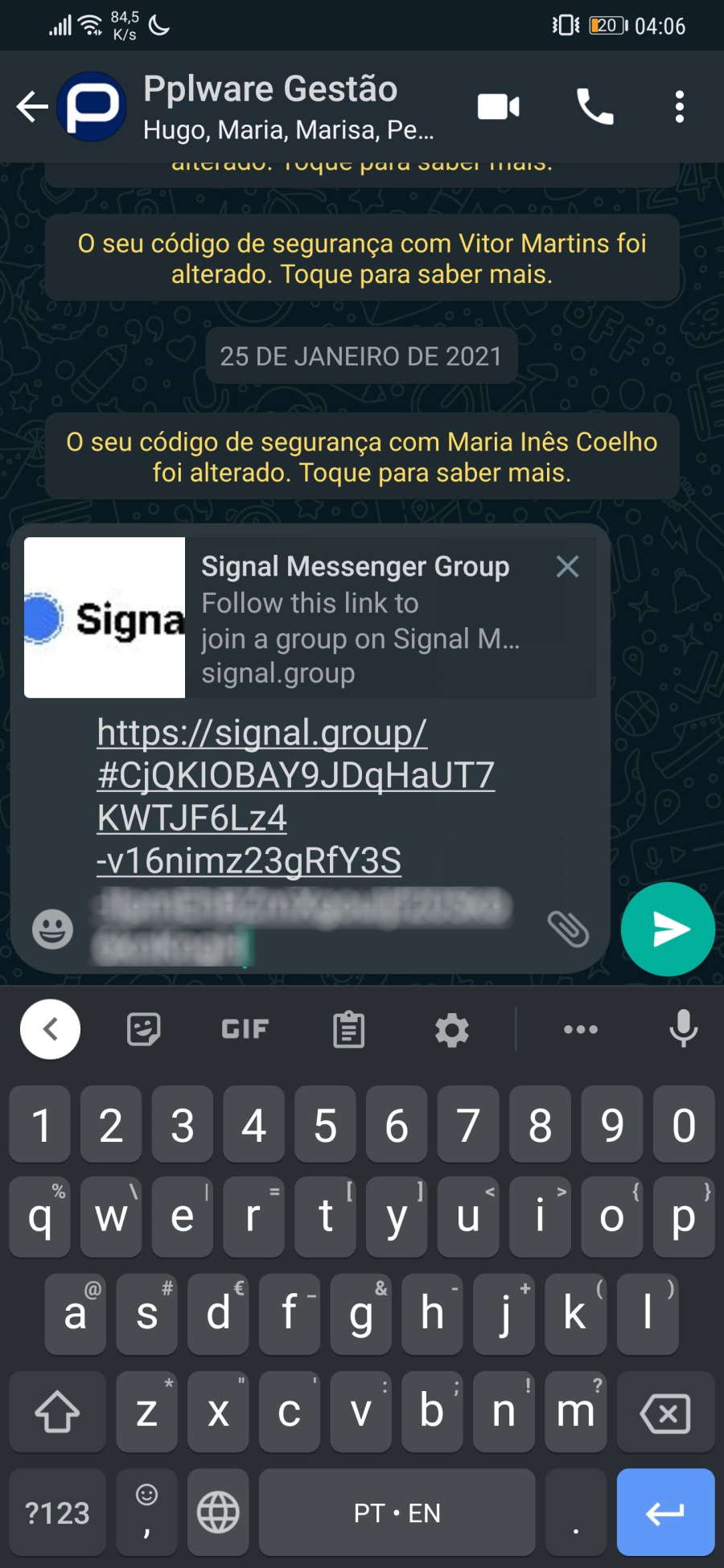Viewport: 724px width, 1568px height.
Task: Tap the paperclip attach icon
Action: pyautogui.click(x=568, y=930)
